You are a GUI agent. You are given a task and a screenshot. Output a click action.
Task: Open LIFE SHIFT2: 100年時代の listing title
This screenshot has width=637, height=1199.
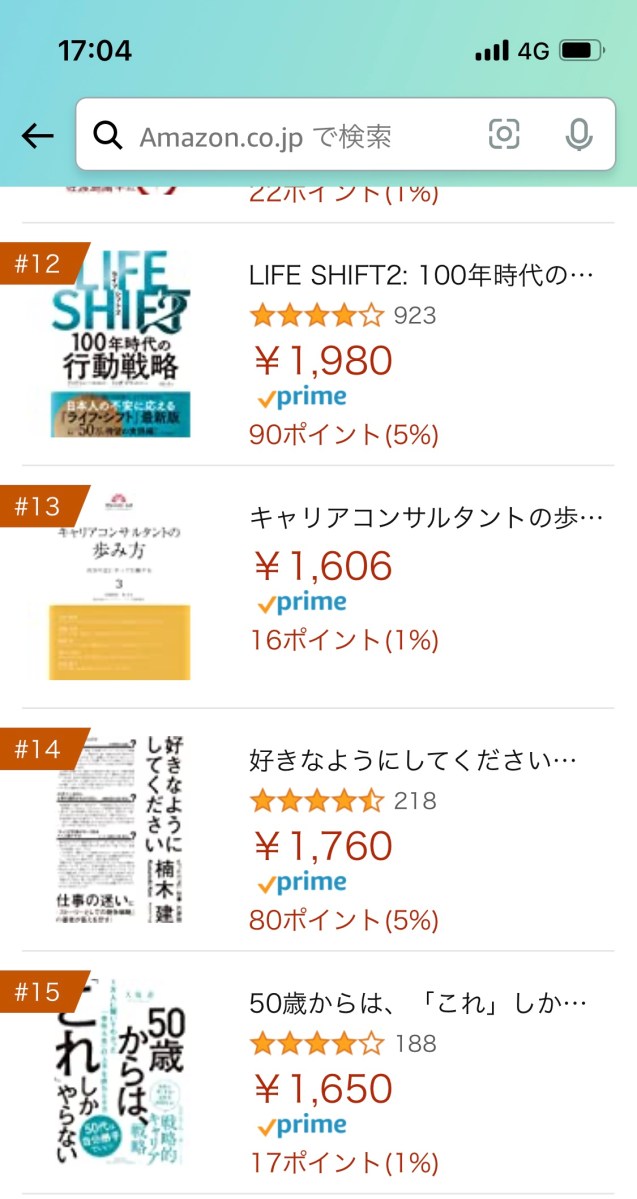pos(421,274)
